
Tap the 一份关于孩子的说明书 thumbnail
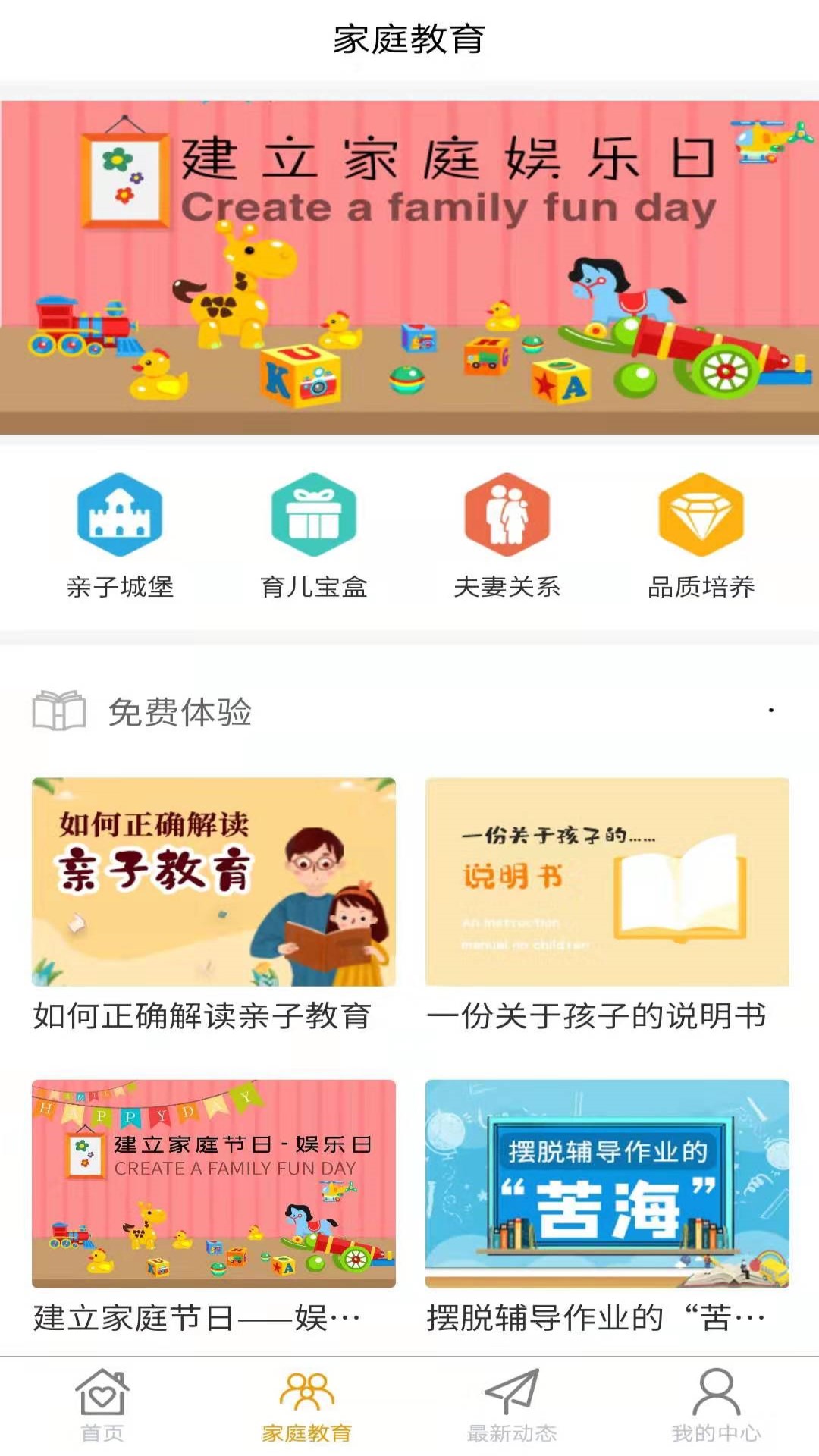pyautogui.click(x=607, y=880)
